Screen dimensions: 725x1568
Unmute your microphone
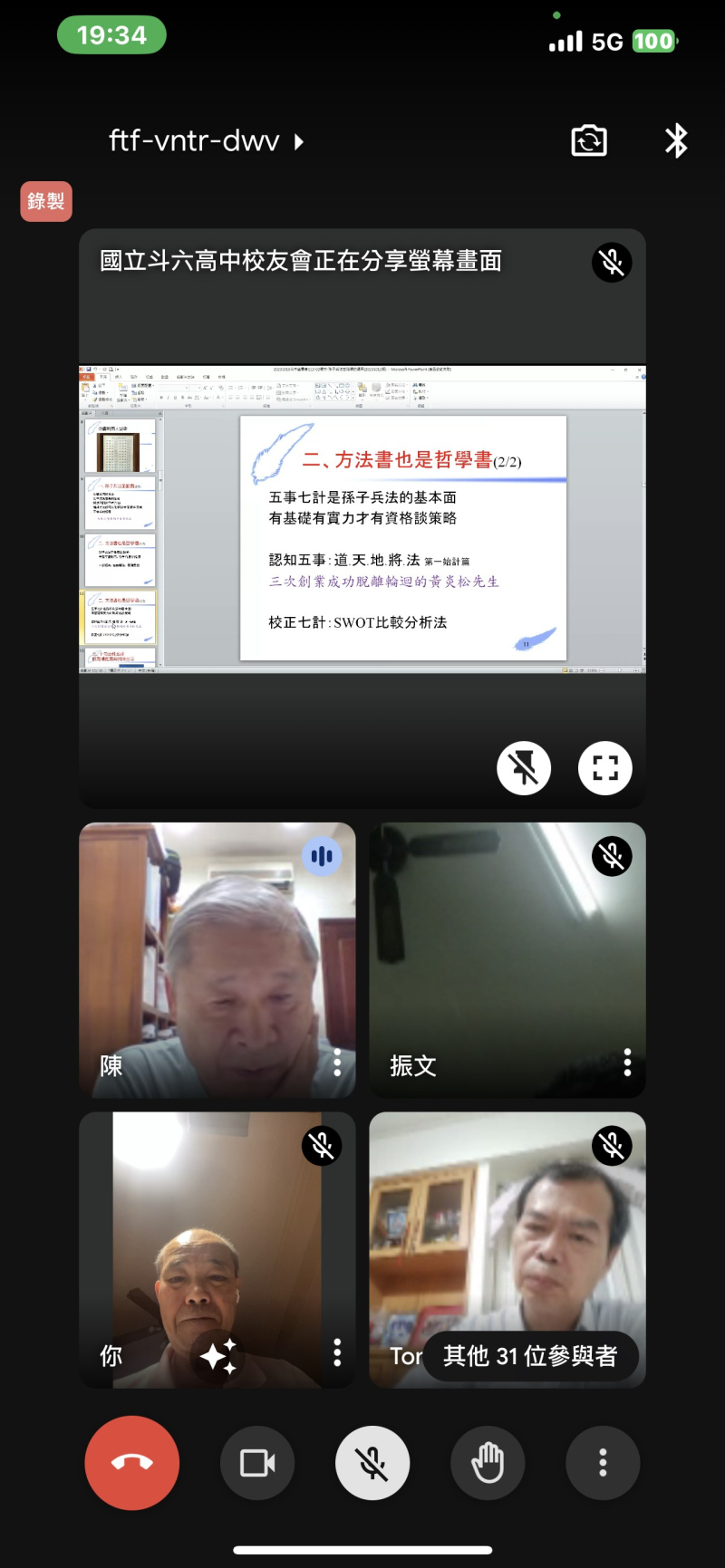372,1463
